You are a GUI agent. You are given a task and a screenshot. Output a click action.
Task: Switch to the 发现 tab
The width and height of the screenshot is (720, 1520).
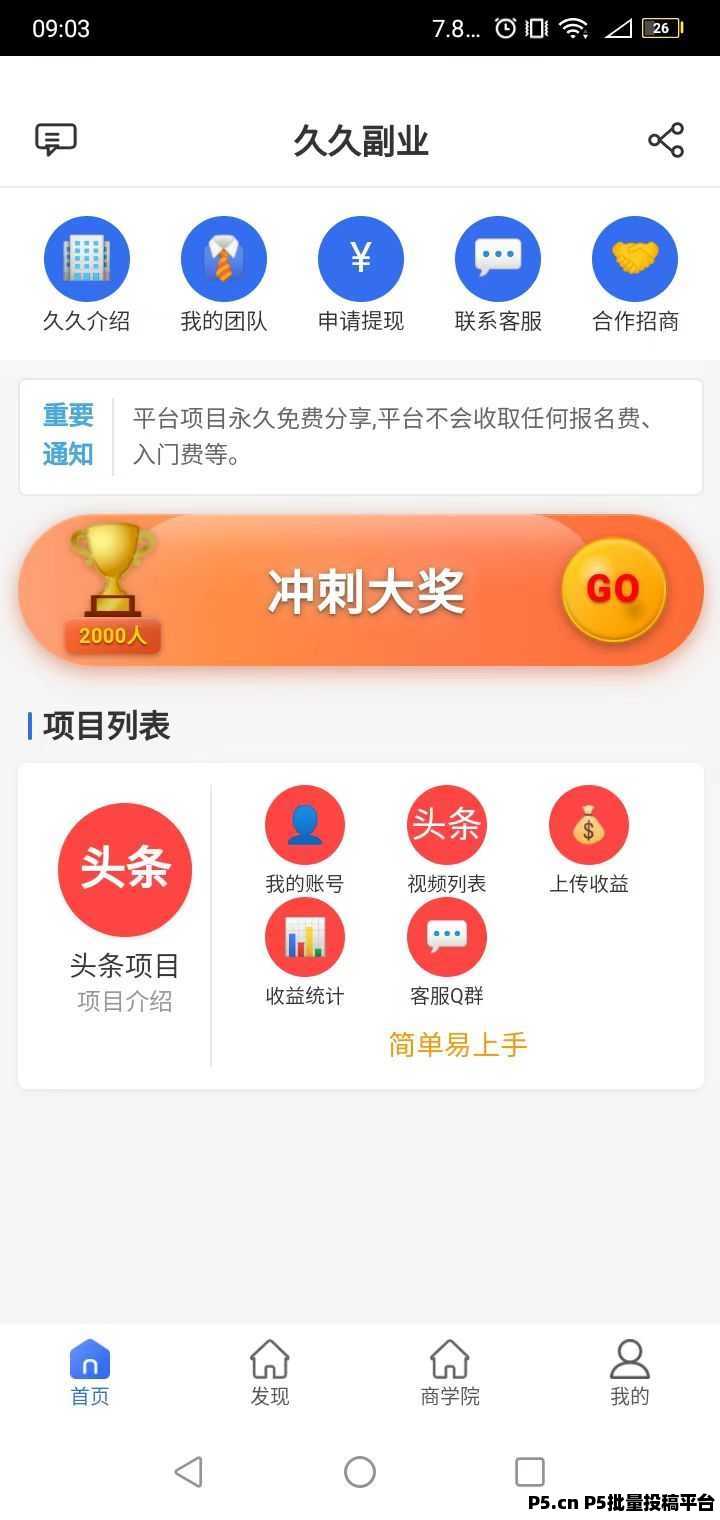point(269,1372)
